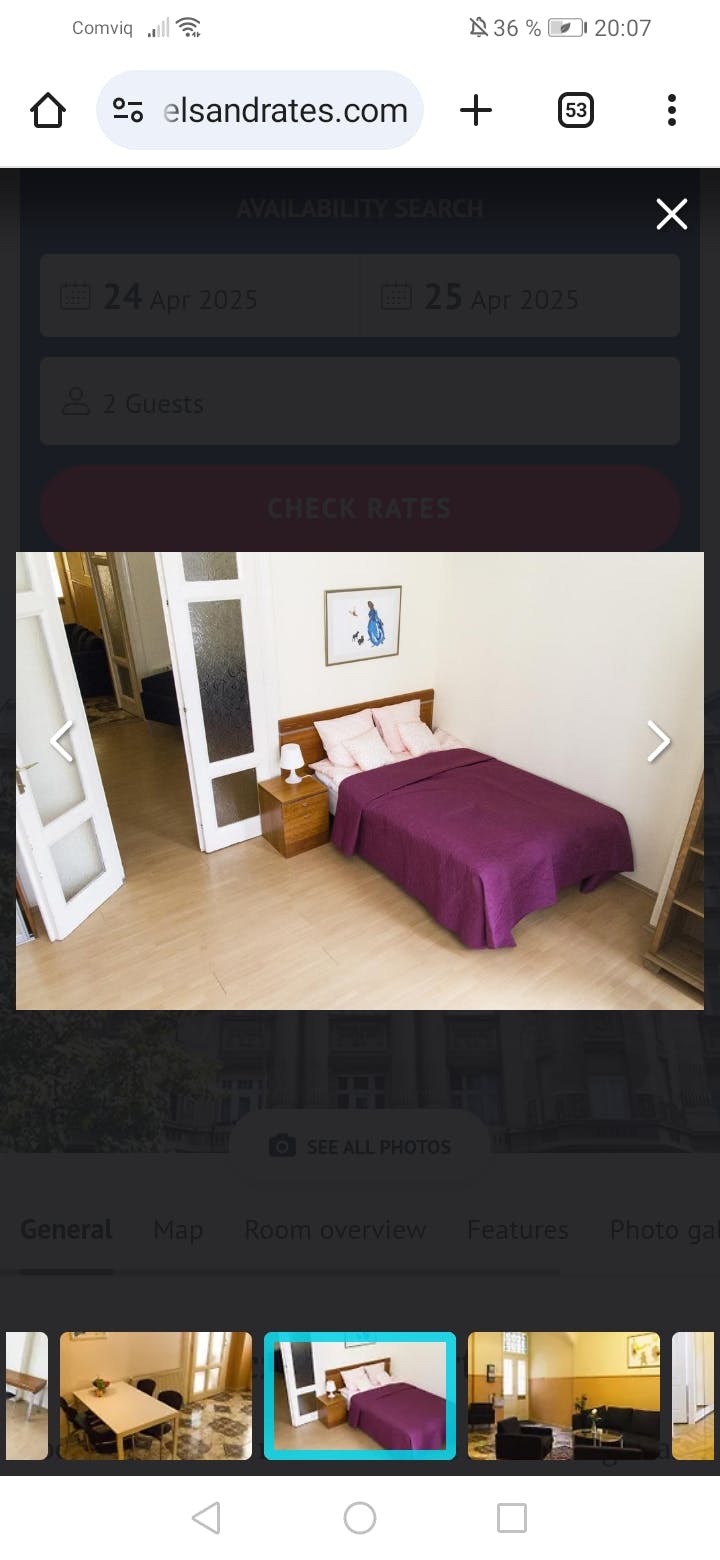Close the photo gallery overlay
720x1560 pixels.
[671, 213]
